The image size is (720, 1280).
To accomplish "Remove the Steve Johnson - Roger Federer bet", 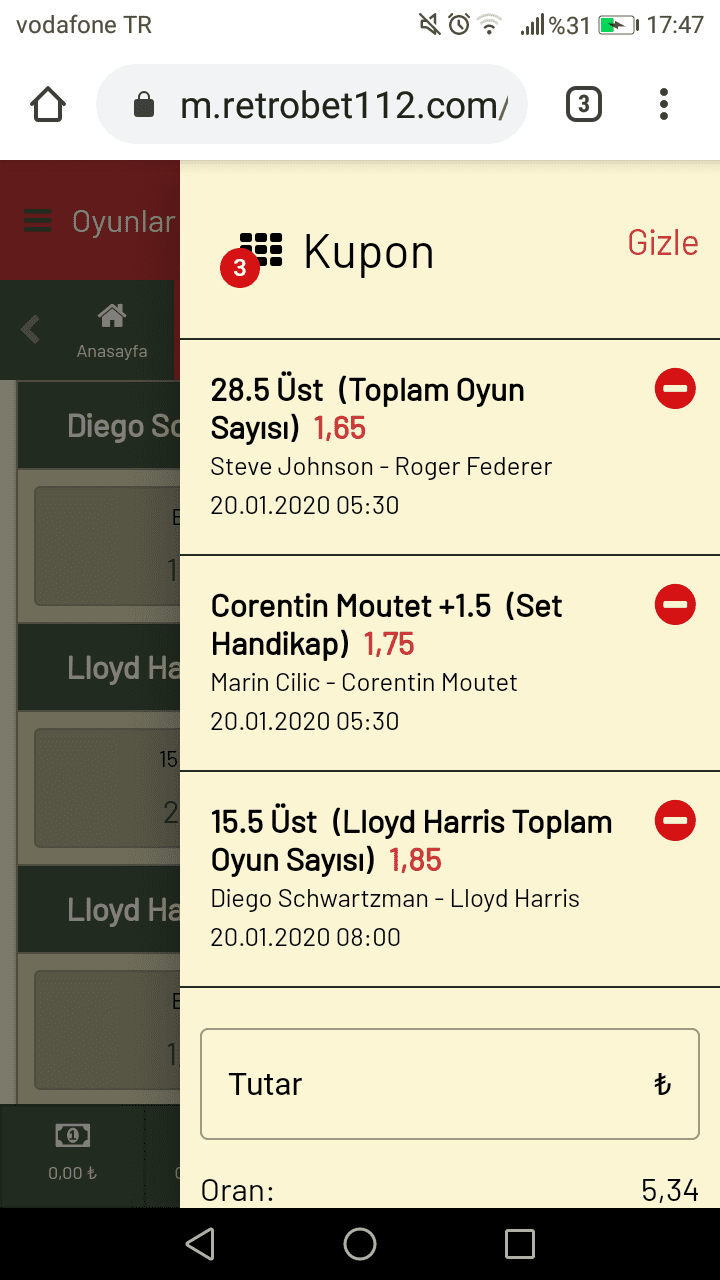I will tap(675, 389).
